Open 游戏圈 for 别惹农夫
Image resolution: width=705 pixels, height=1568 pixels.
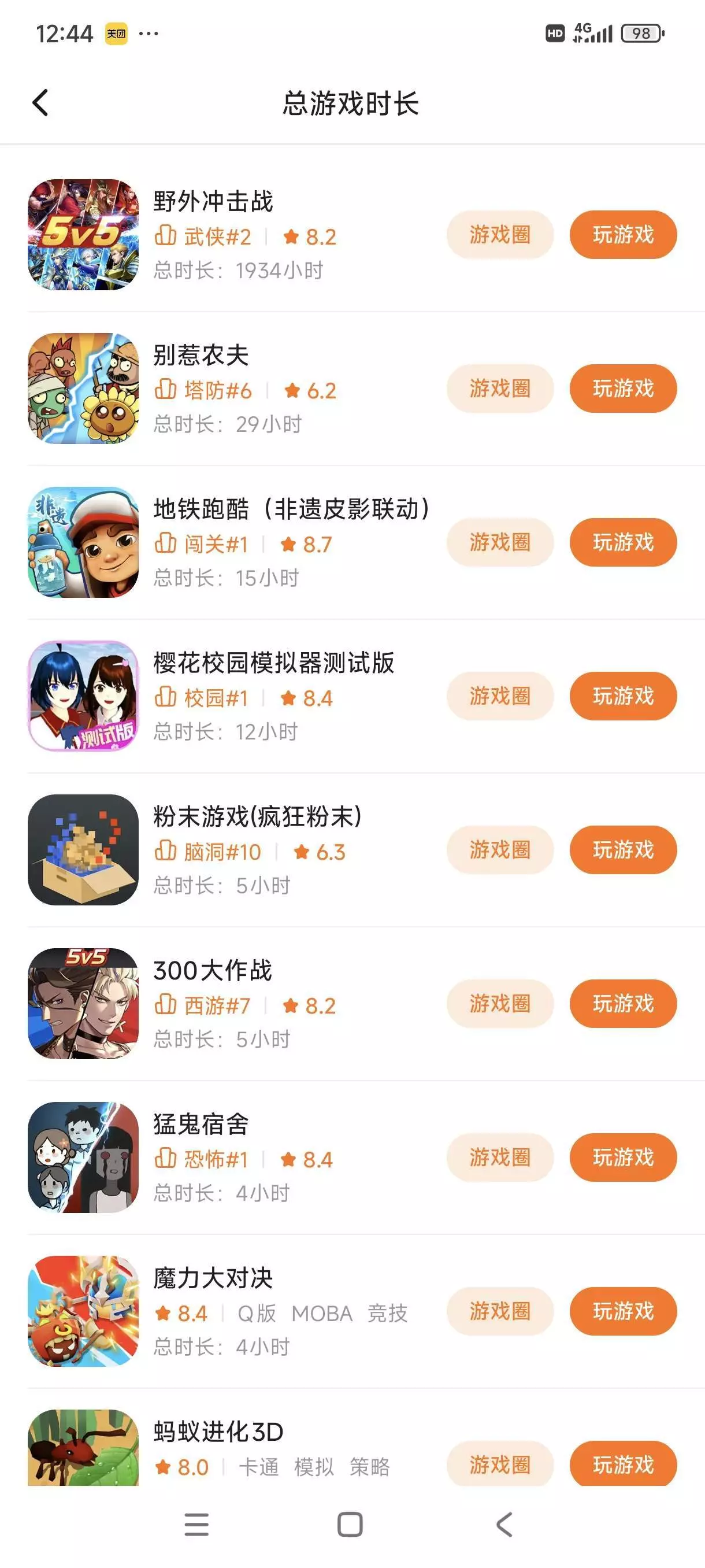(499, 389)
